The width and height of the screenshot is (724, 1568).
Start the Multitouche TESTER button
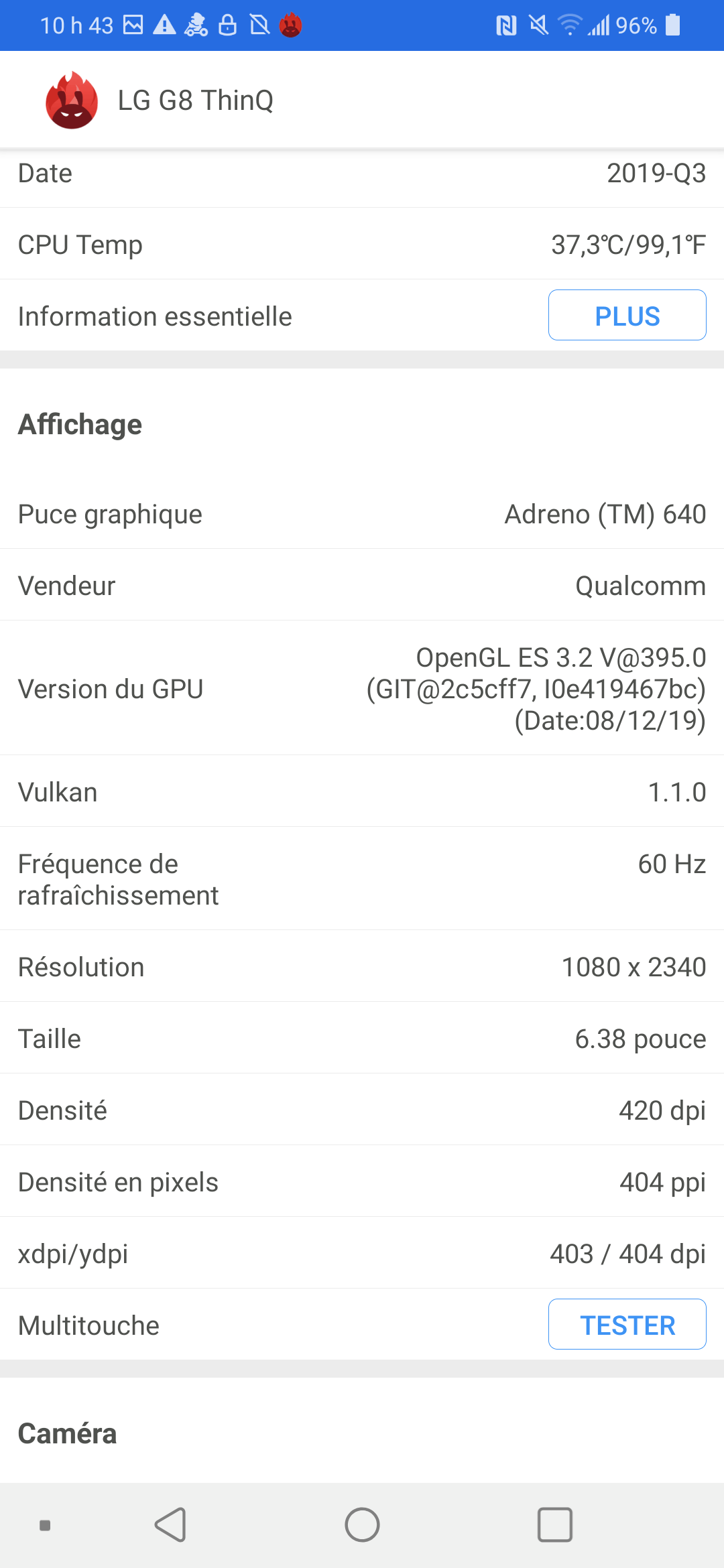627,1325
